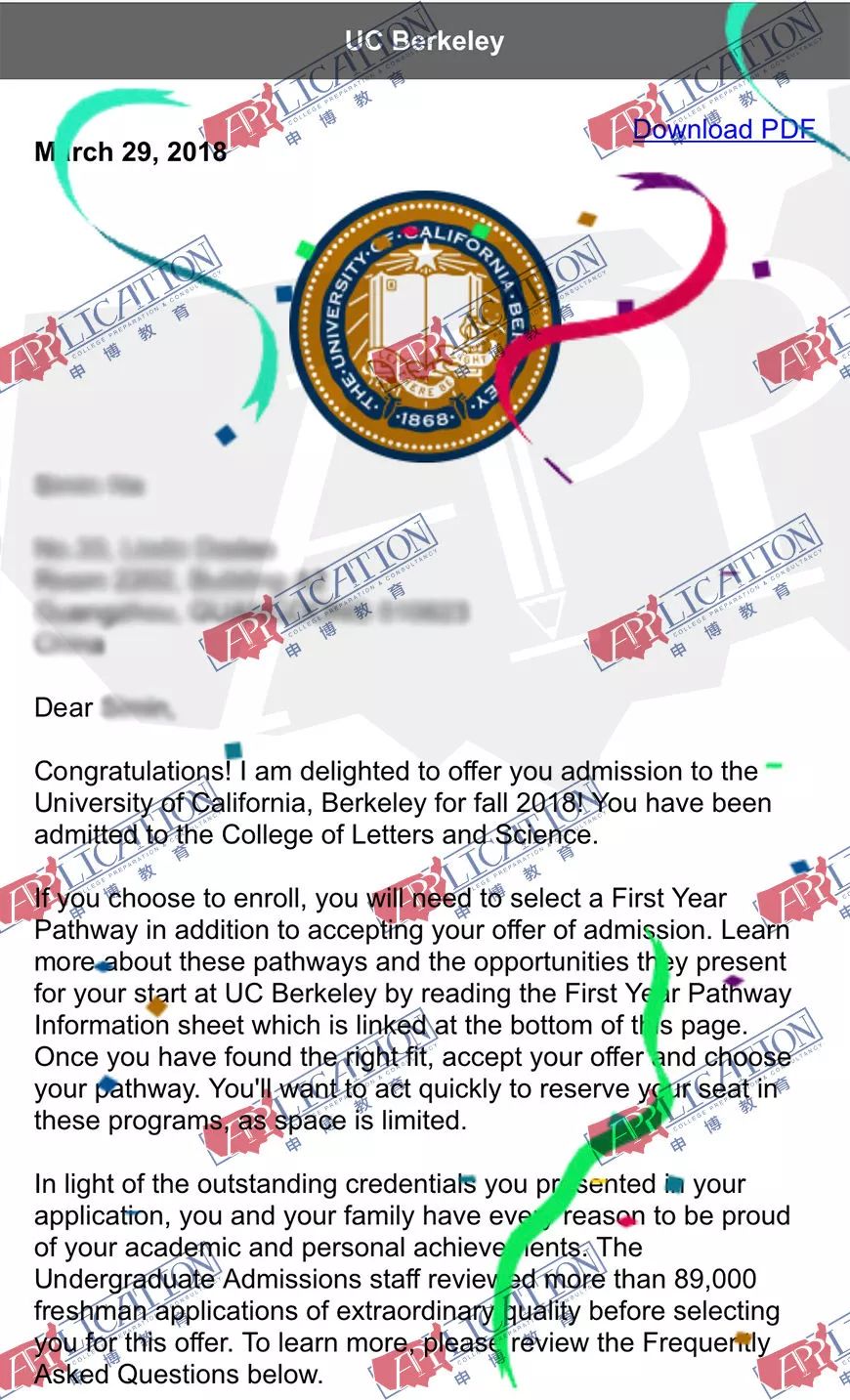Open the Download PDF link
The height and width of the screenshot is (1400, 850).
724,130
